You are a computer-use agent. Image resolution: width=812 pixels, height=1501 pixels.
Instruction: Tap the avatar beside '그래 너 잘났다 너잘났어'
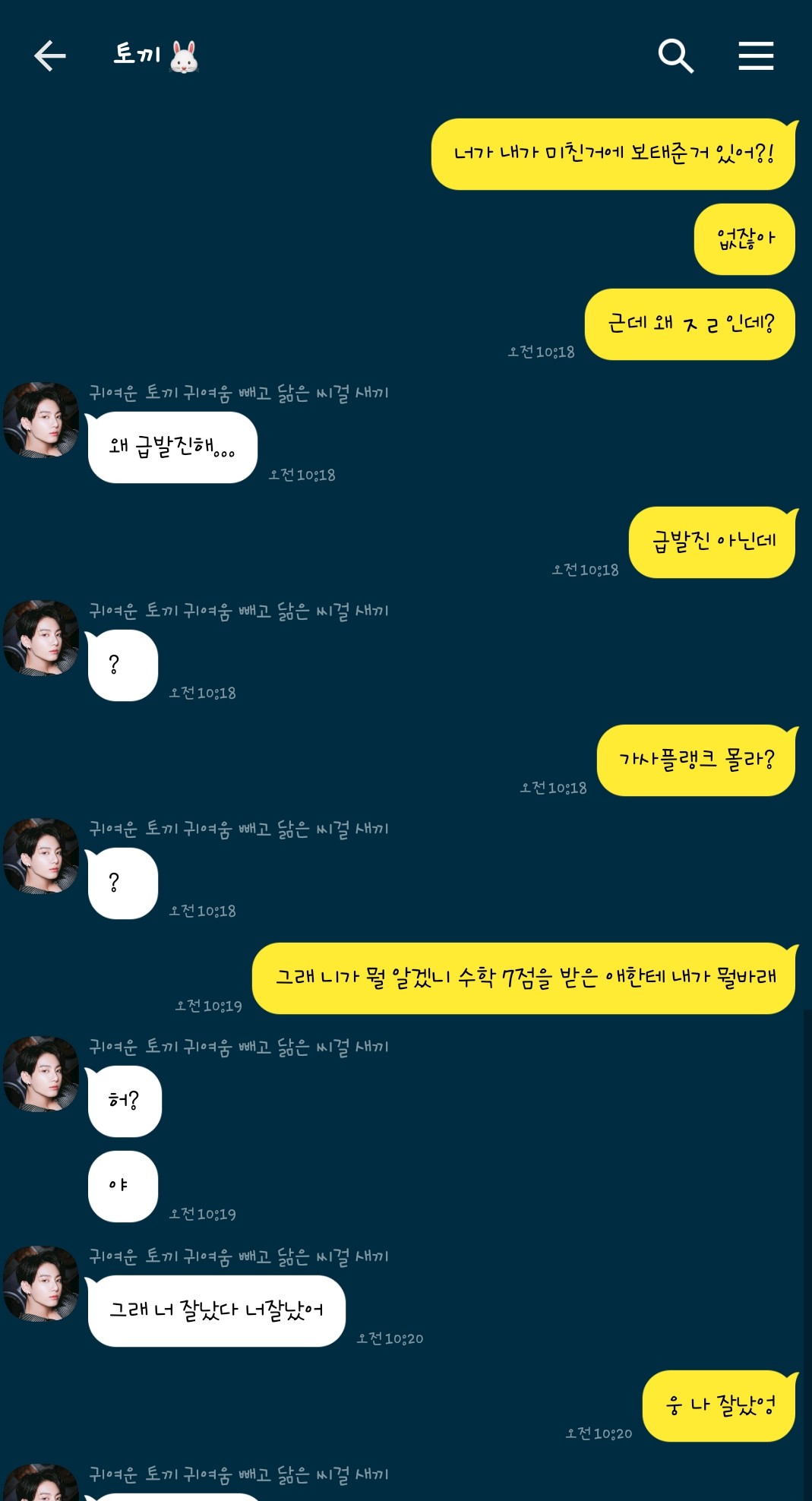point(41,1284)
